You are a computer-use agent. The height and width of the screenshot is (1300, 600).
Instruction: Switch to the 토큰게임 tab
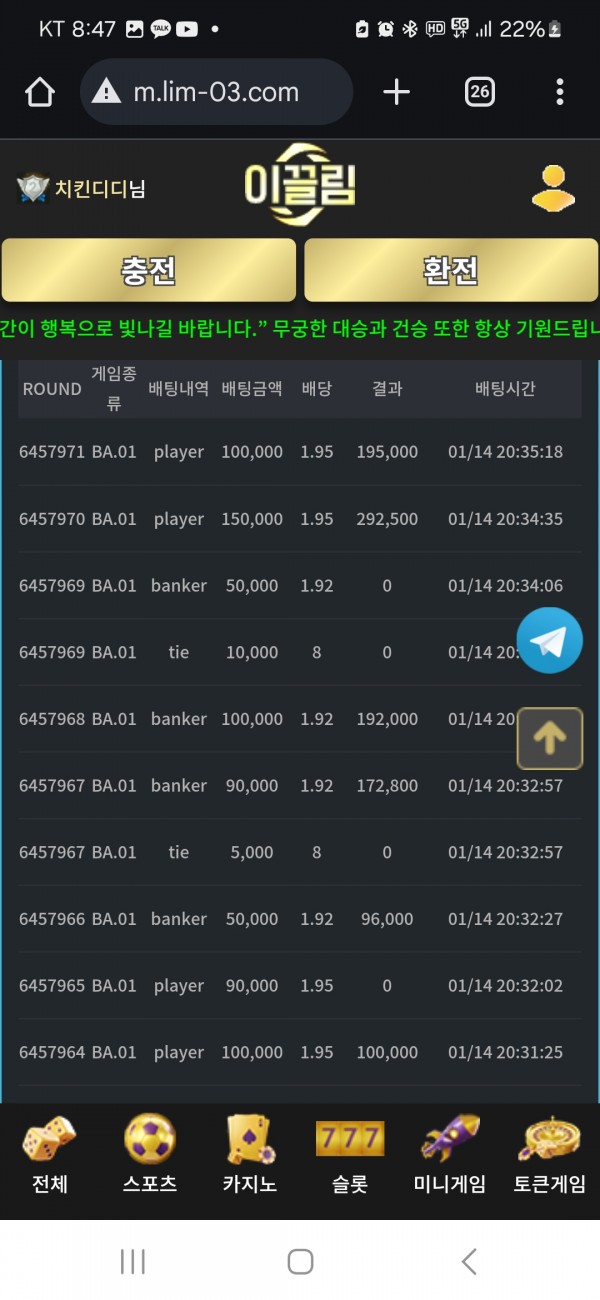point(550,1157)
